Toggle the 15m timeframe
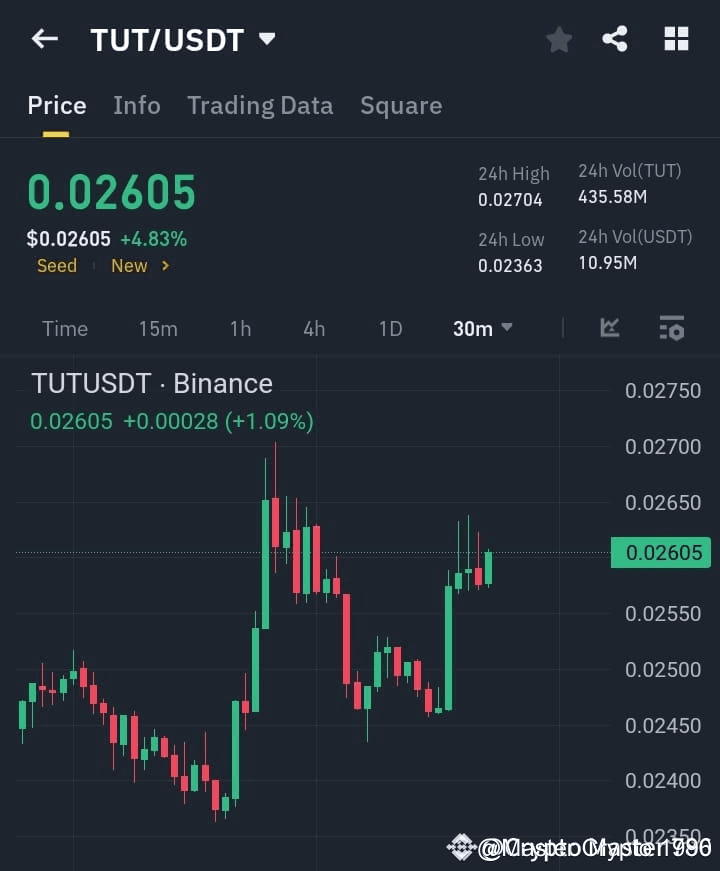Screen dimensions: 720x871 tap(157, 328)
